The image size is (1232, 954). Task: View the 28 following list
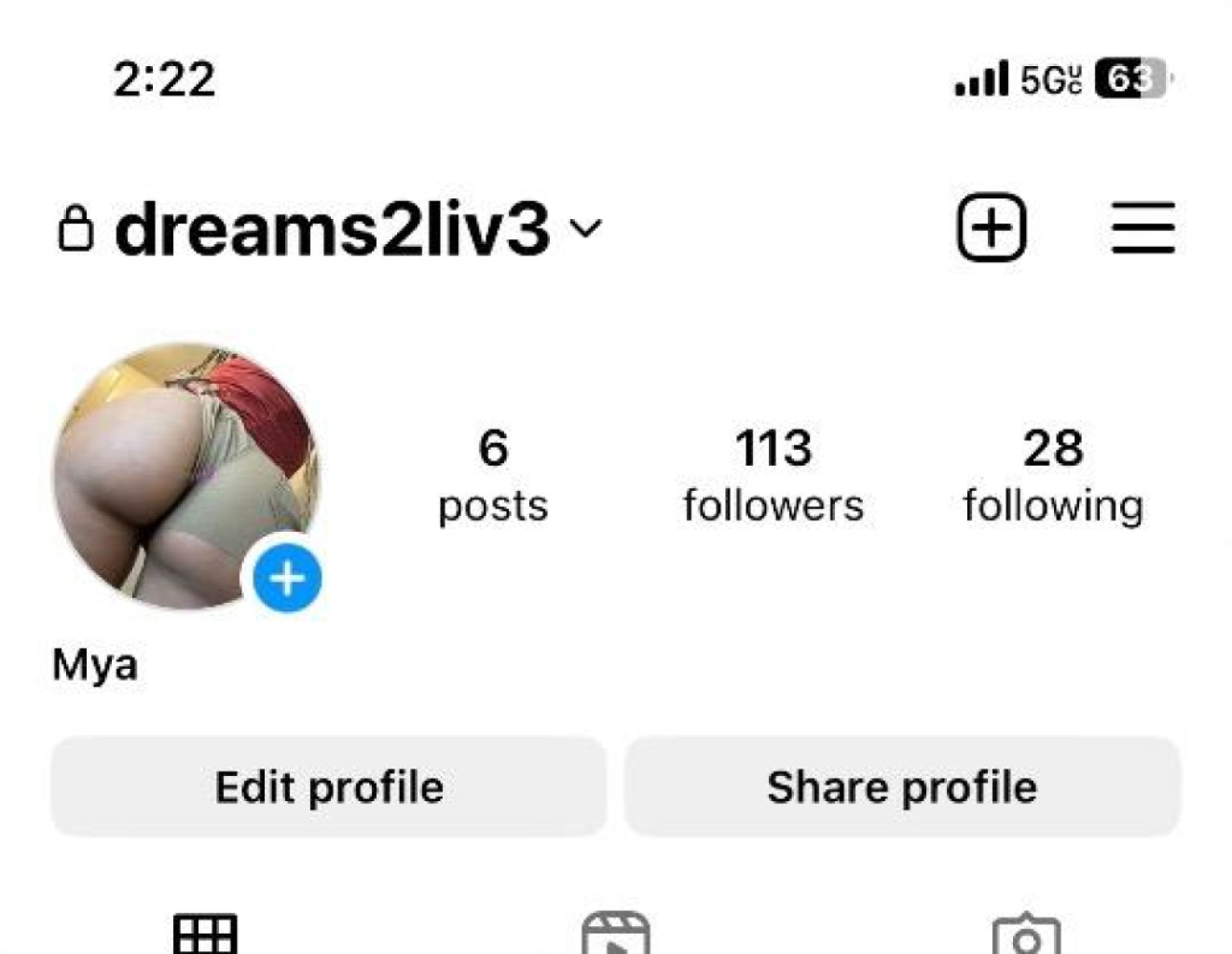tap(1053, 475)
